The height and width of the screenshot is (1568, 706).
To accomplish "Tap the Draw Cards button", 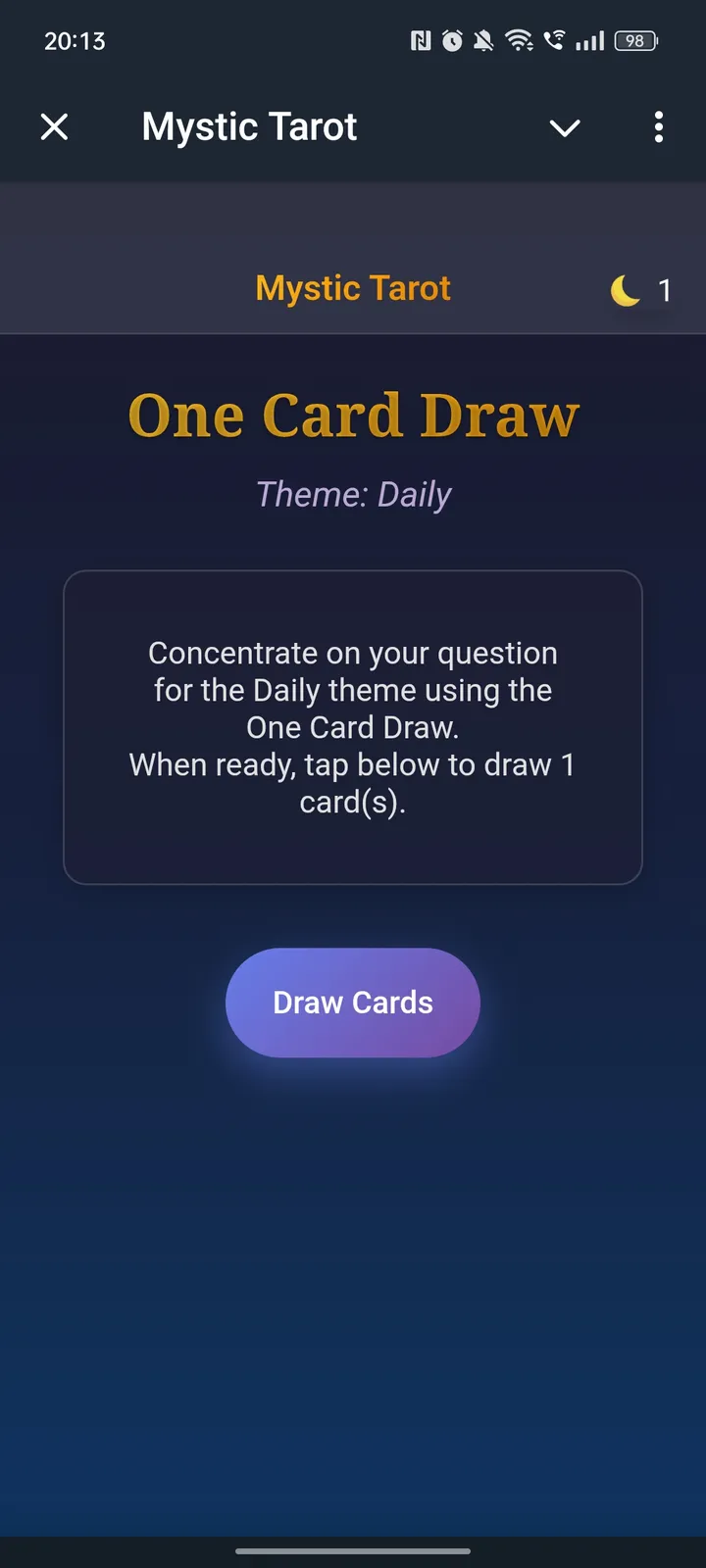I will click(x=353, y=1003).
